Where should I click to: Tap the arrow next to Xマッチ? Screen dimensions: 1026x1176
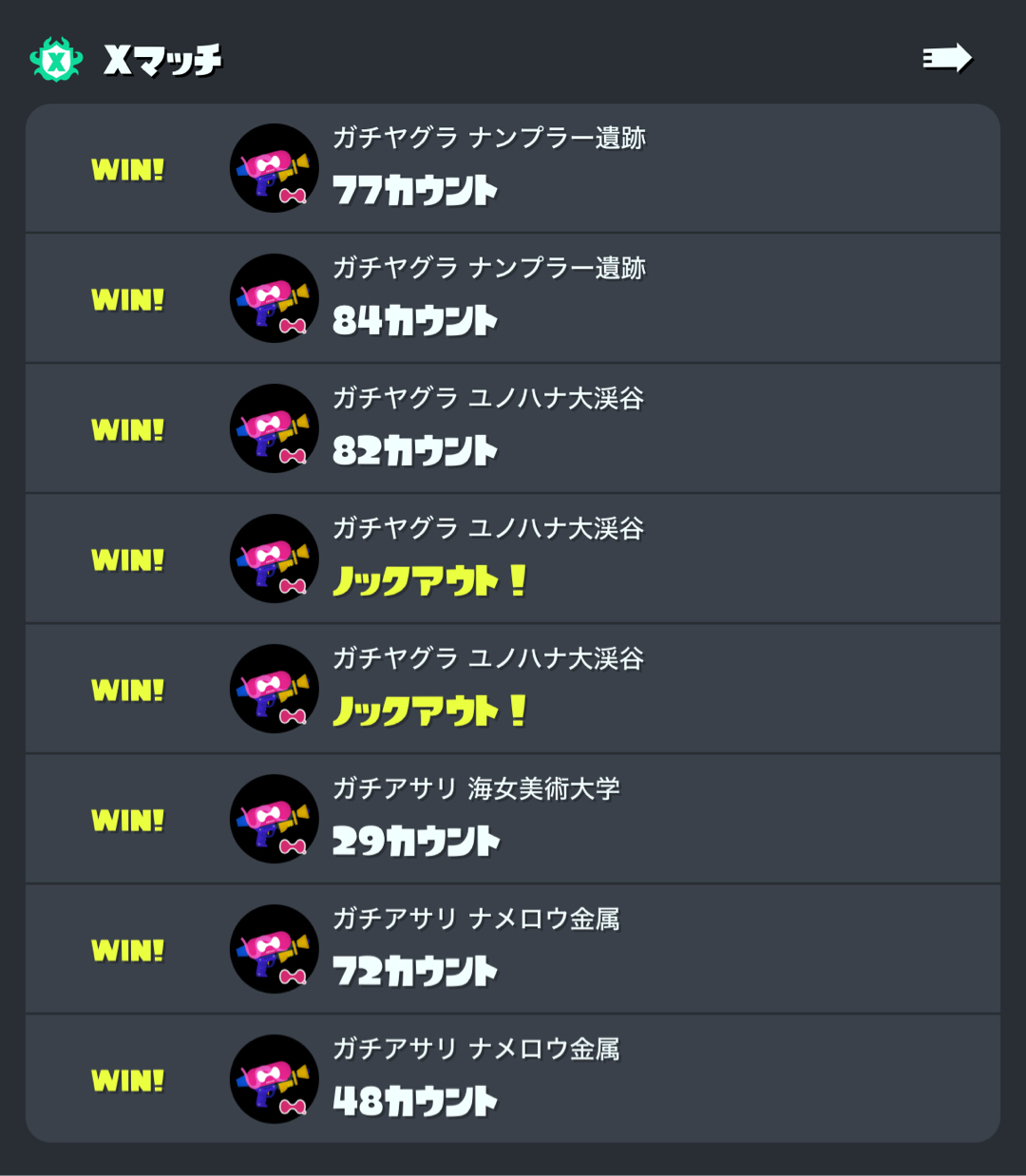(947, 58)
